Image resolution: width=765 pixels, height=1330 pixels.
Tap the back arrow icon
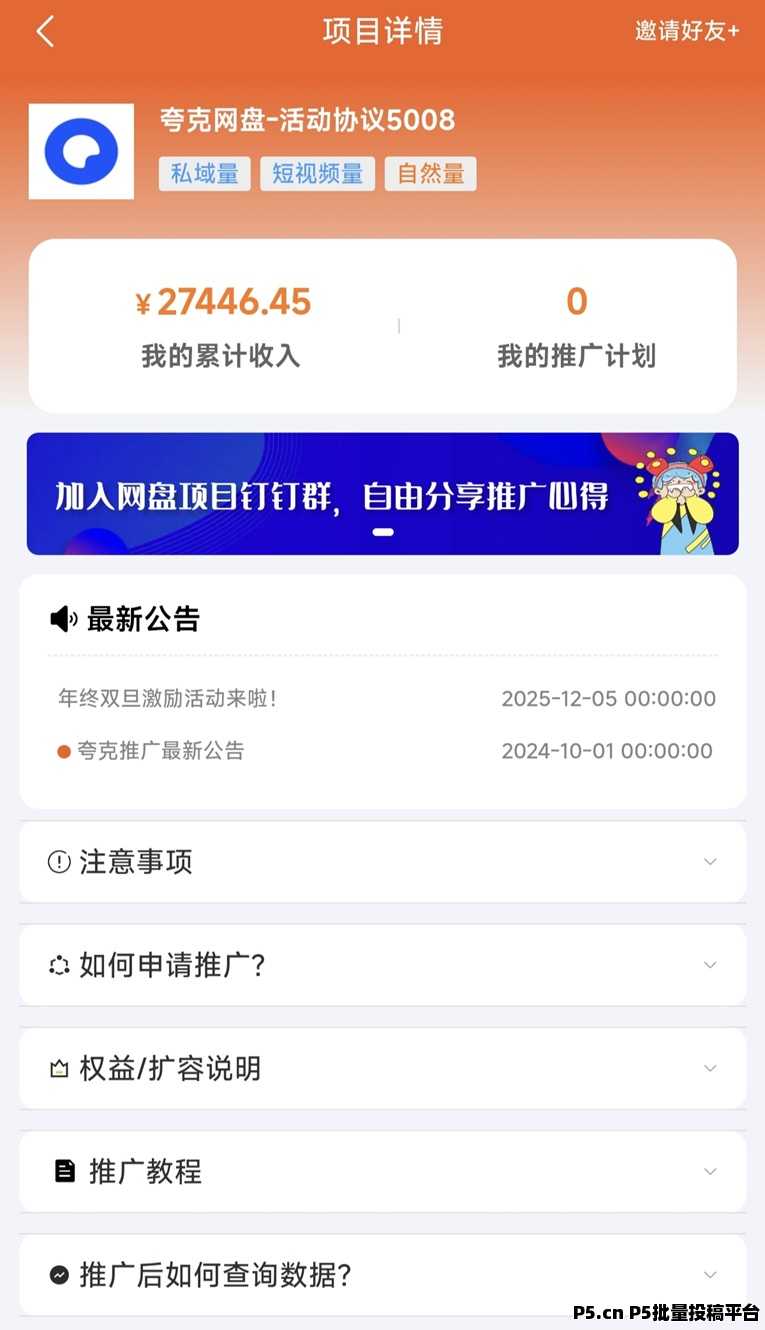(44, 31)
